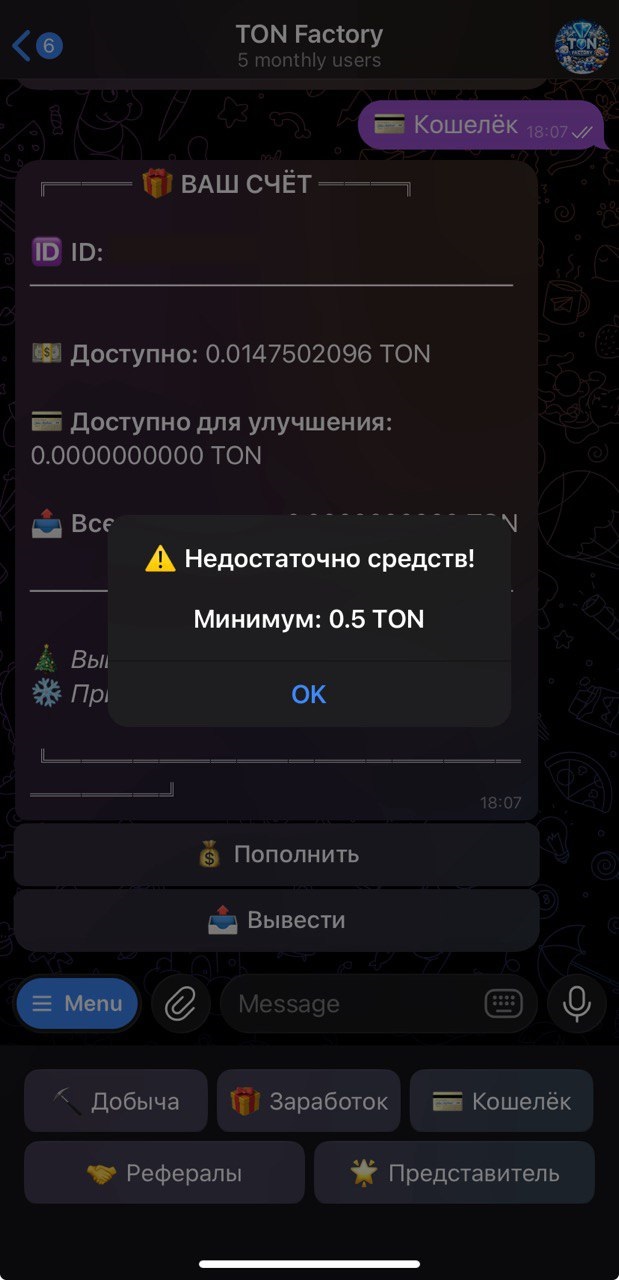Dismiss the alert by tapping OK
This screenshot has height=1280, width=619.
[308, 694]
